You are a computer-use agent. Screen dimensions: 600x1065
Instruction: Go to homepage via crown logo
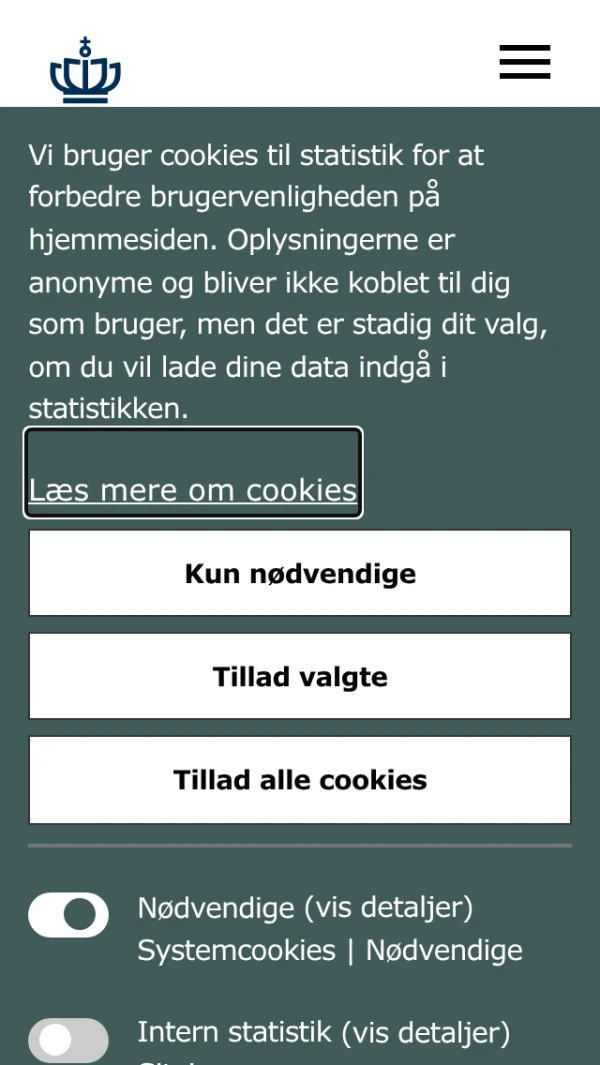(85, 72)
